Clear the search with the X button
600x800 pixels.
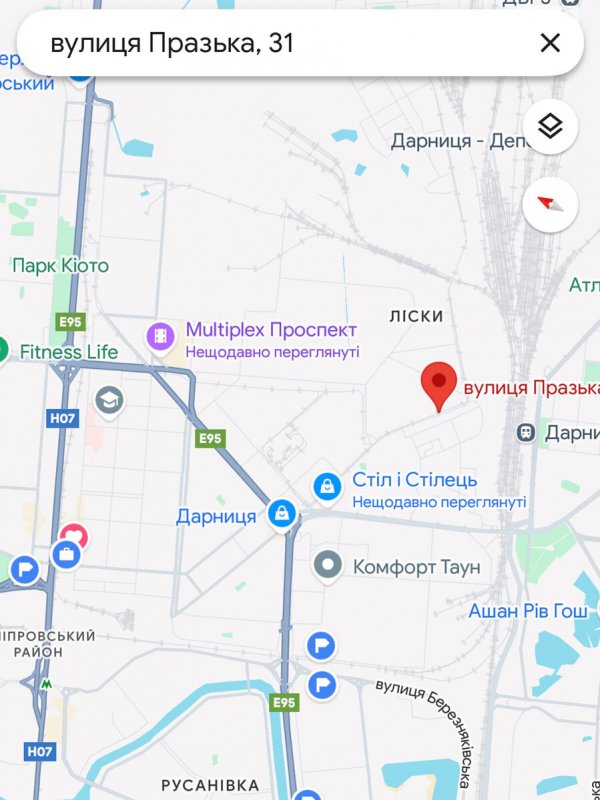click(550, 43)
